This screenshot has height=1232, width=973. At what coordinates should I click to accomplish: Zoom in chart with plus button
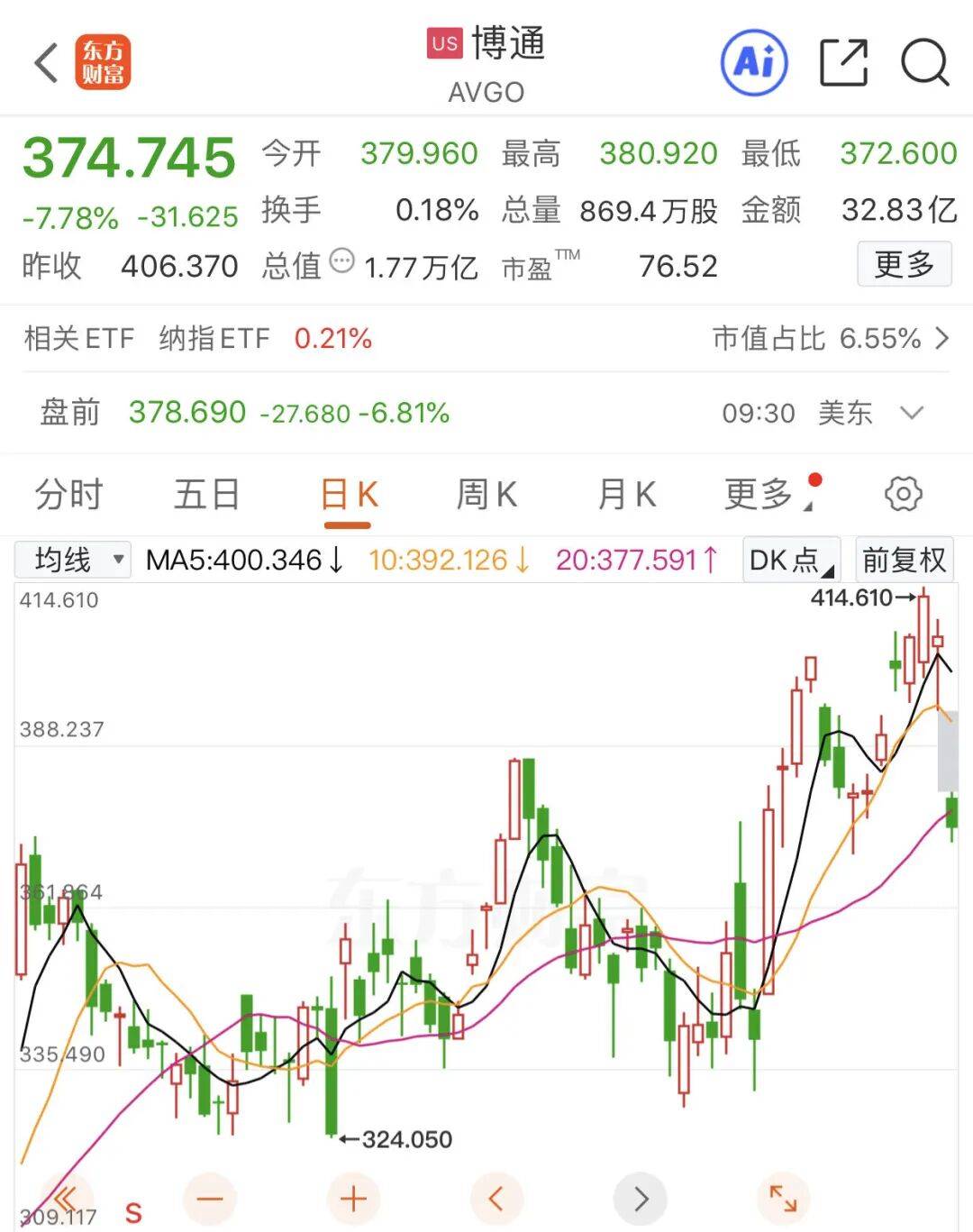(353, 1199)
